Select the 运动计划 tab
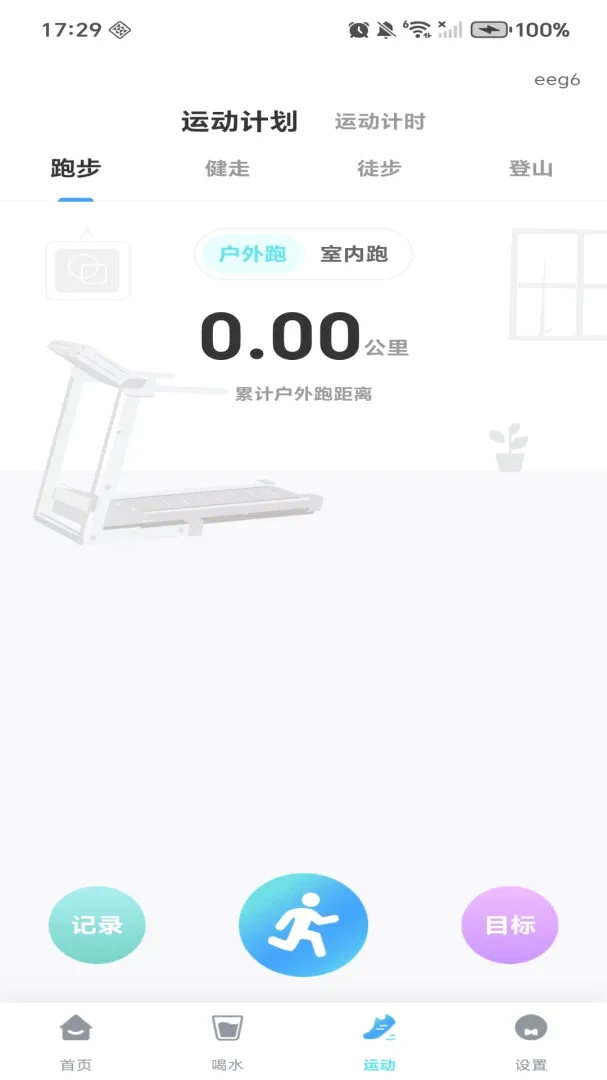 click(x=240, y=121)
